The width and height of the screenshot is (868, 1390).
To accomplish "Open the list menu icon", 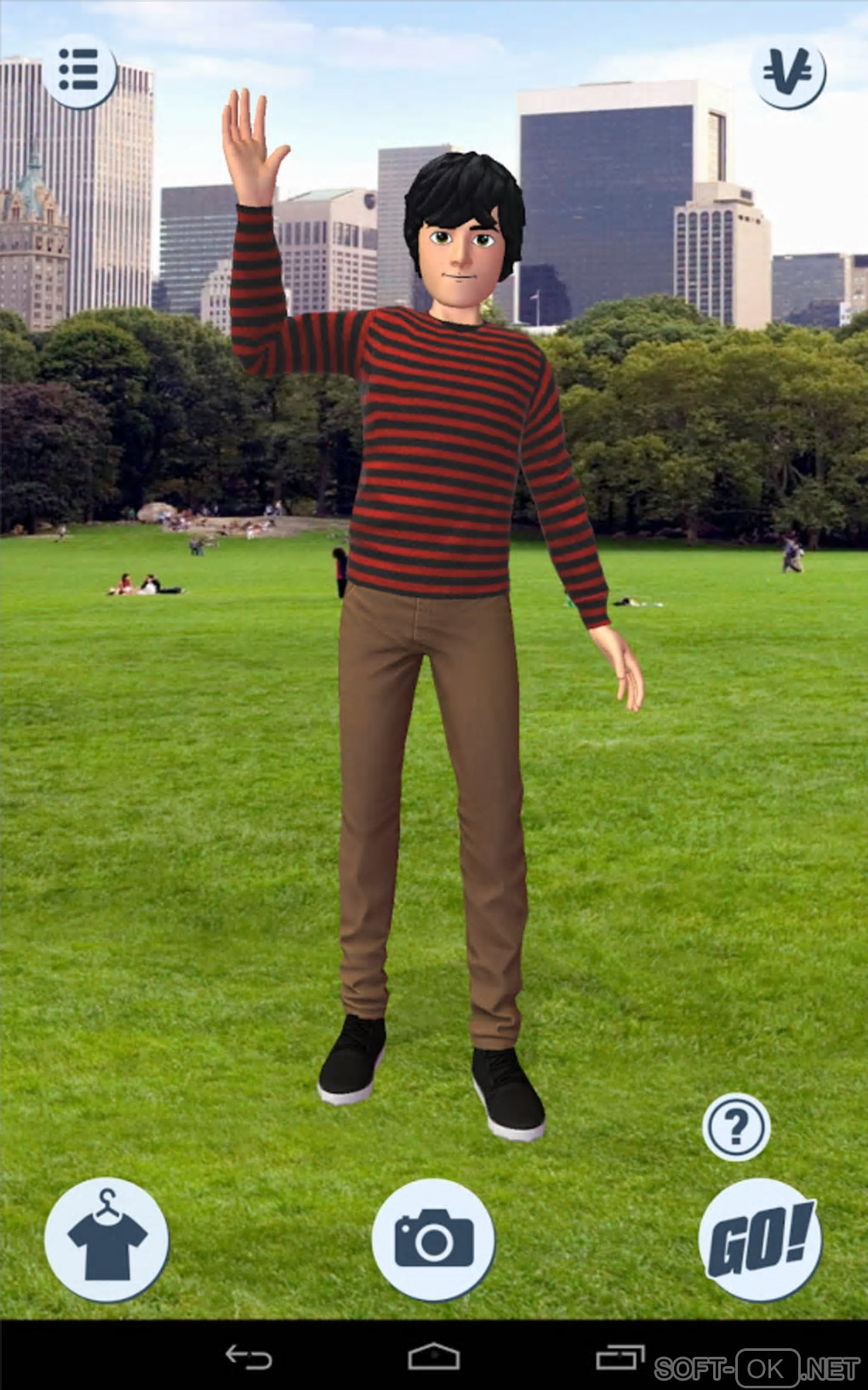I will point(79,71).
